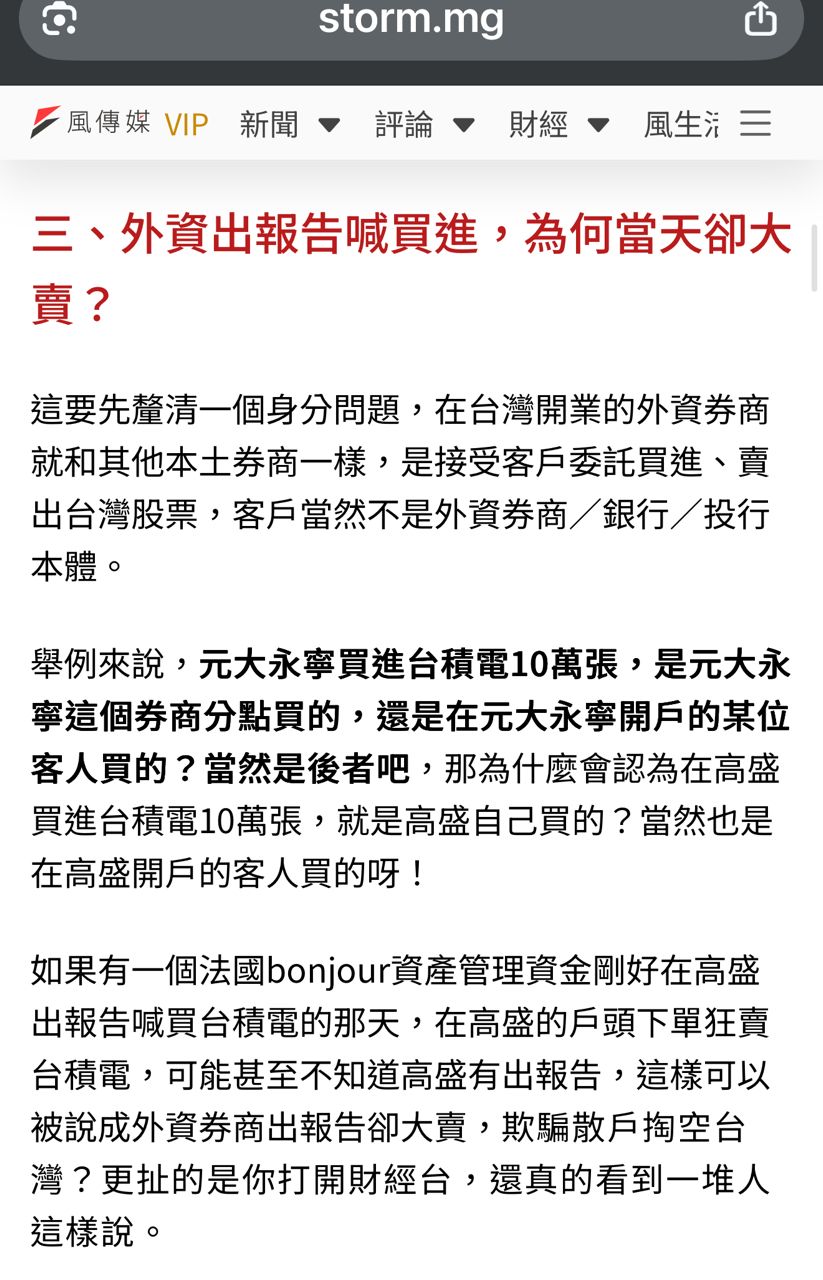Open the 風生活 category tab
The height and width of the screenshot is (1280, 823).
[x=681, y=124]
